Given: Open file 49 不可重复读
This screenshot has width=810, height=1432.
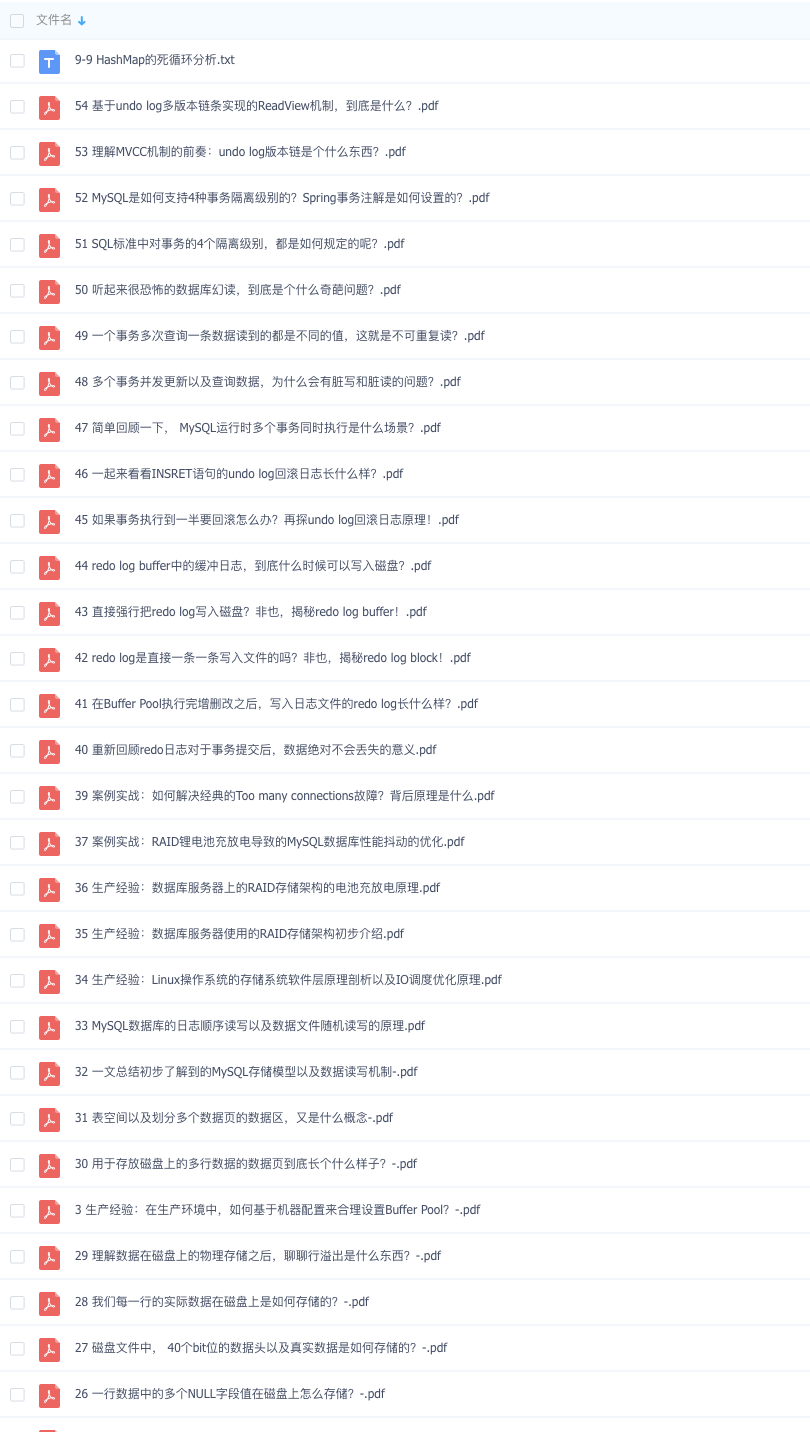Looking at the screenshot, I should pyautogui.click(x=279, y=336).
